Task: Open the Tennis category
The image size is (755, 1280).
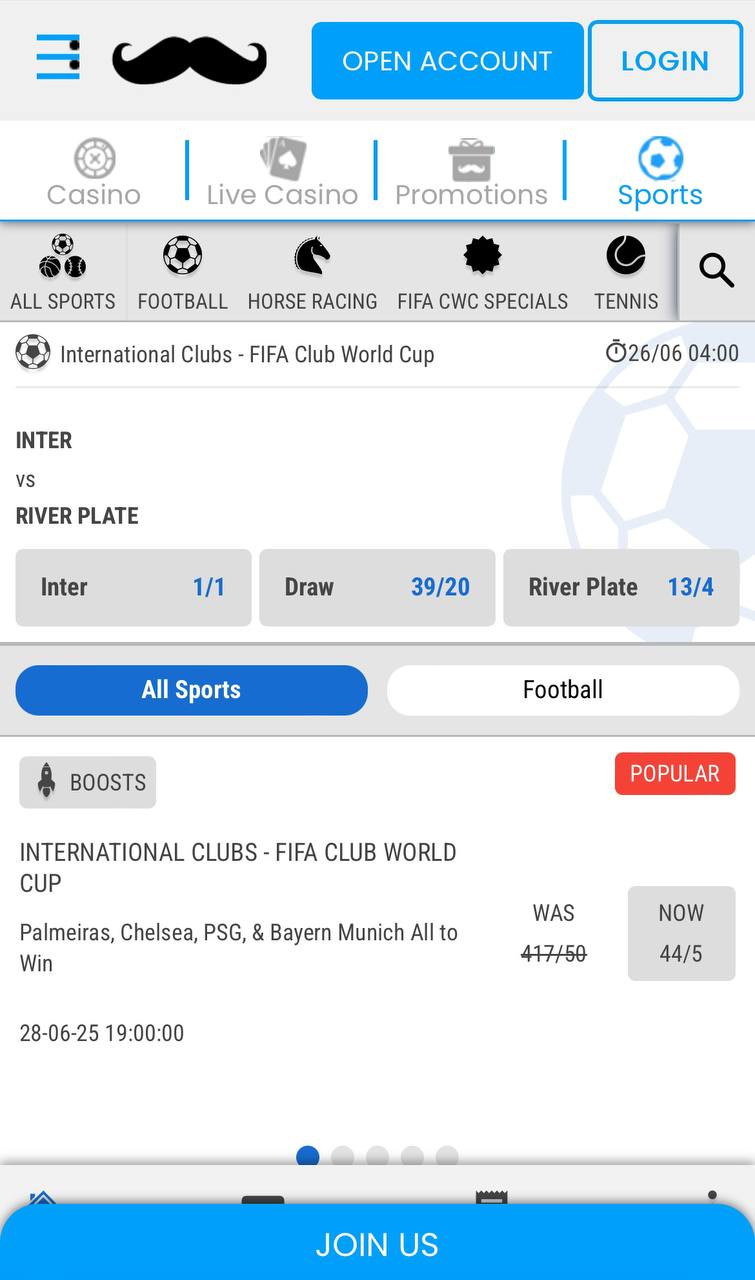Action: pos(626,272)
